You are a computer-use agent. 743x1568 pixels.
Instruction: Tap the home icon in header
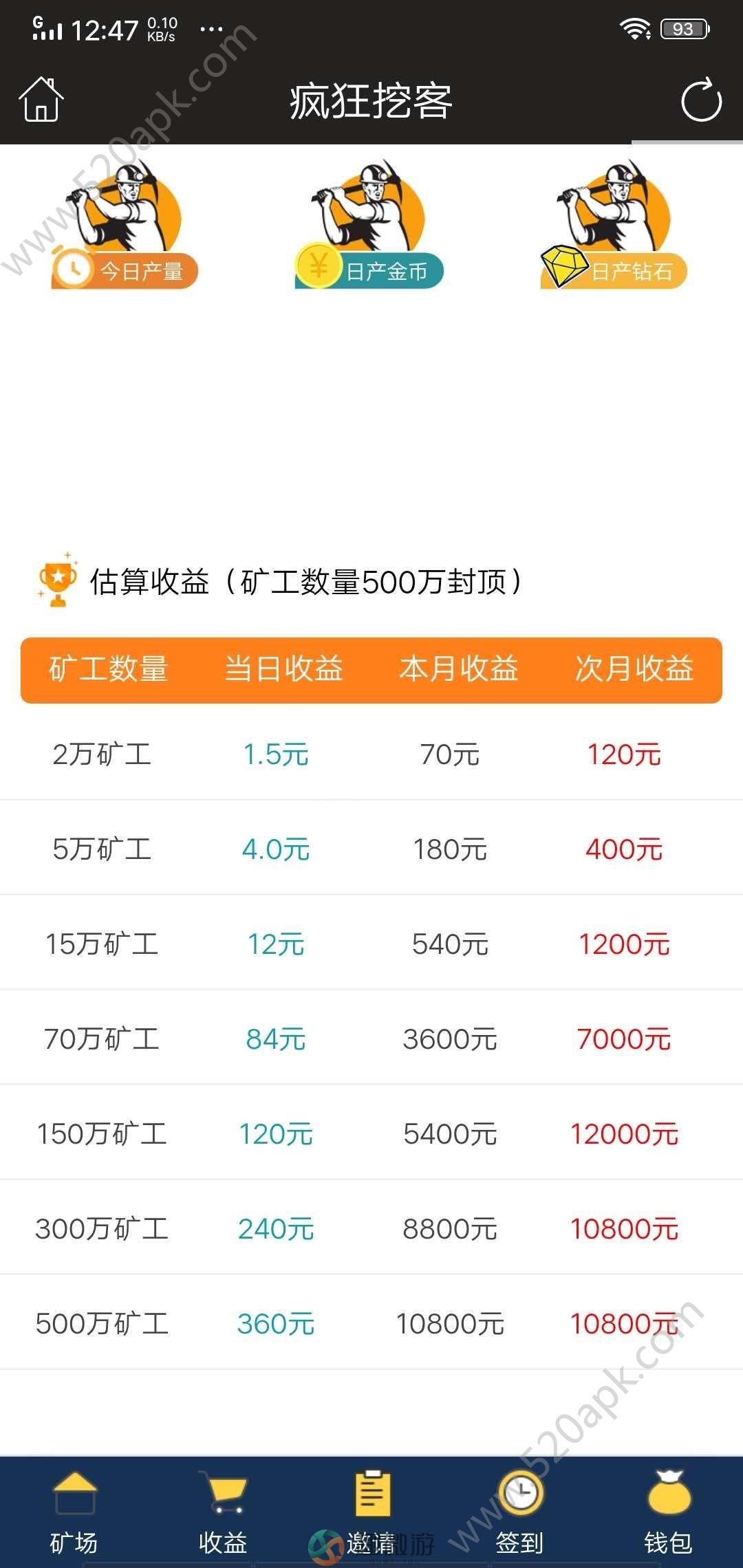(x=41, y=99)
